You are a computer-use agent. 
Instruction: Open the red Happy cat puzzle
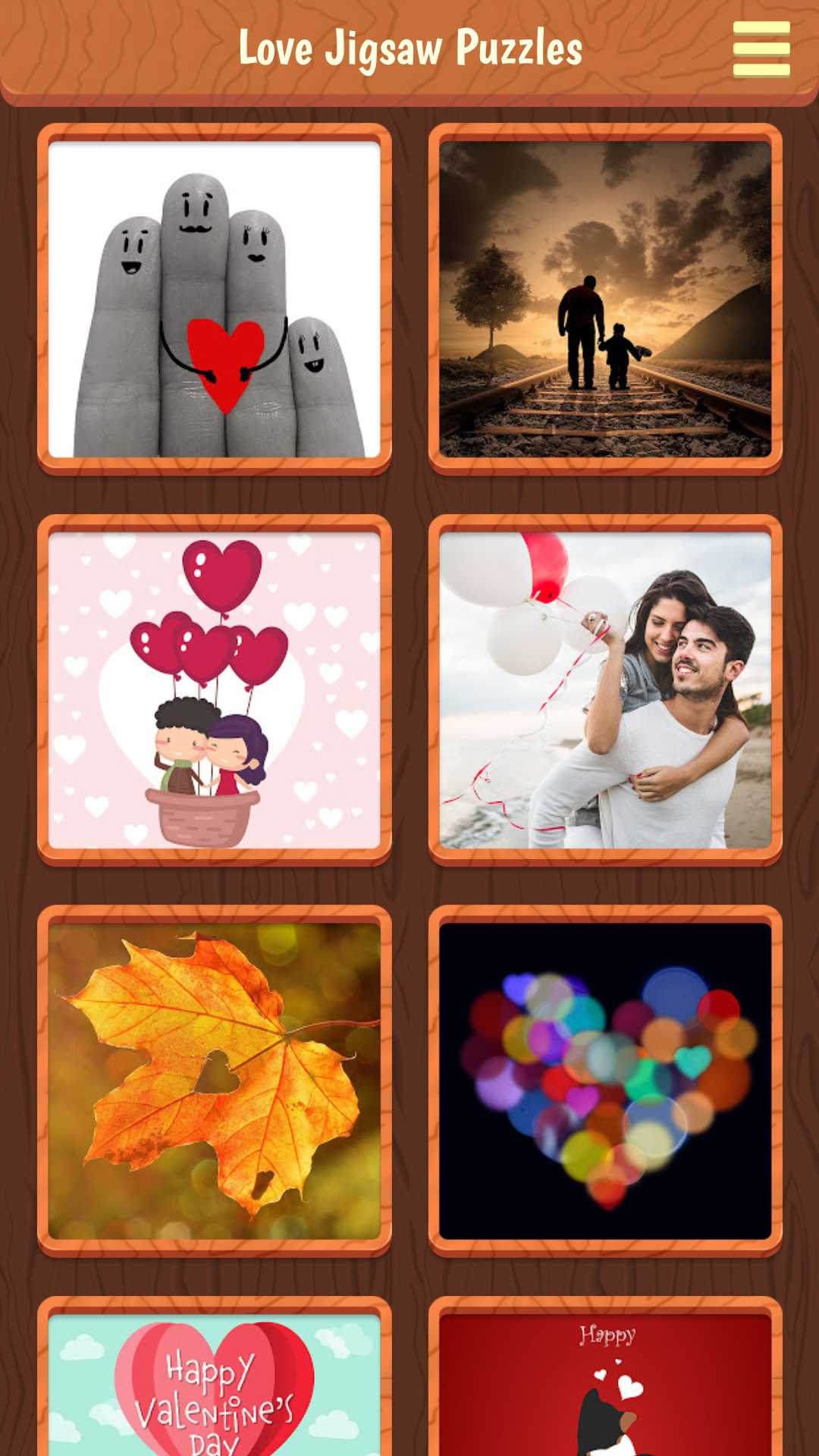(x=605, y=1376)
